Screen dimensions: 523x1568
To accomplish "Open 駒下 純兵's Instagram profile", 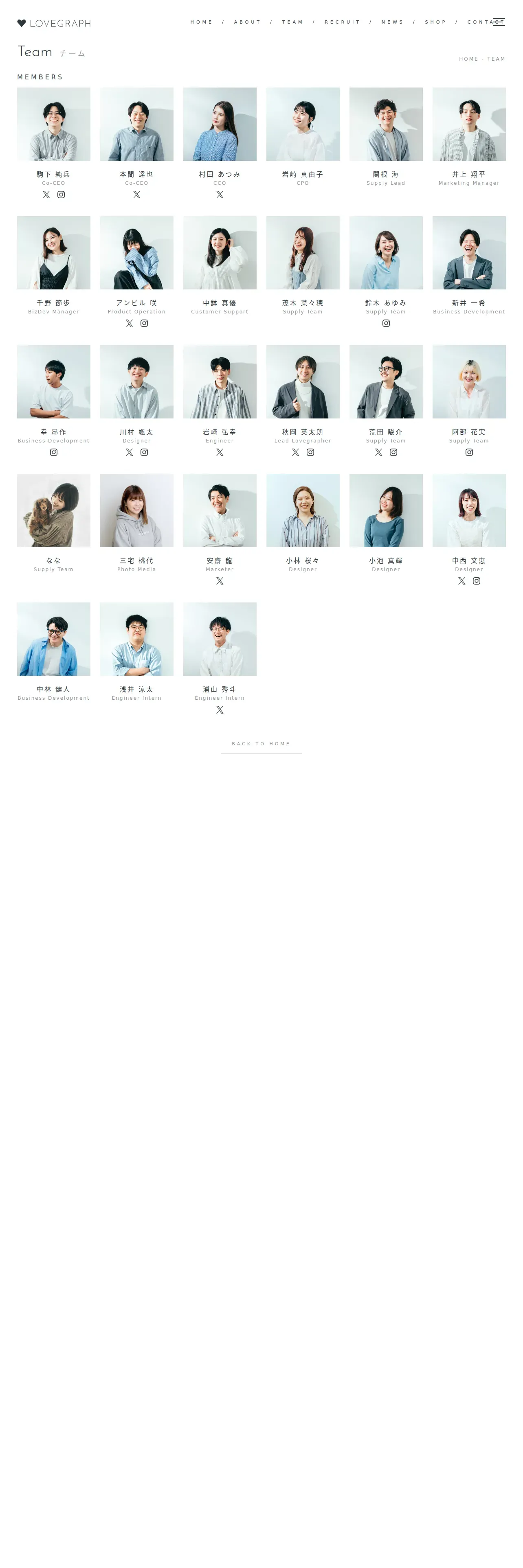I will [61, 195].
